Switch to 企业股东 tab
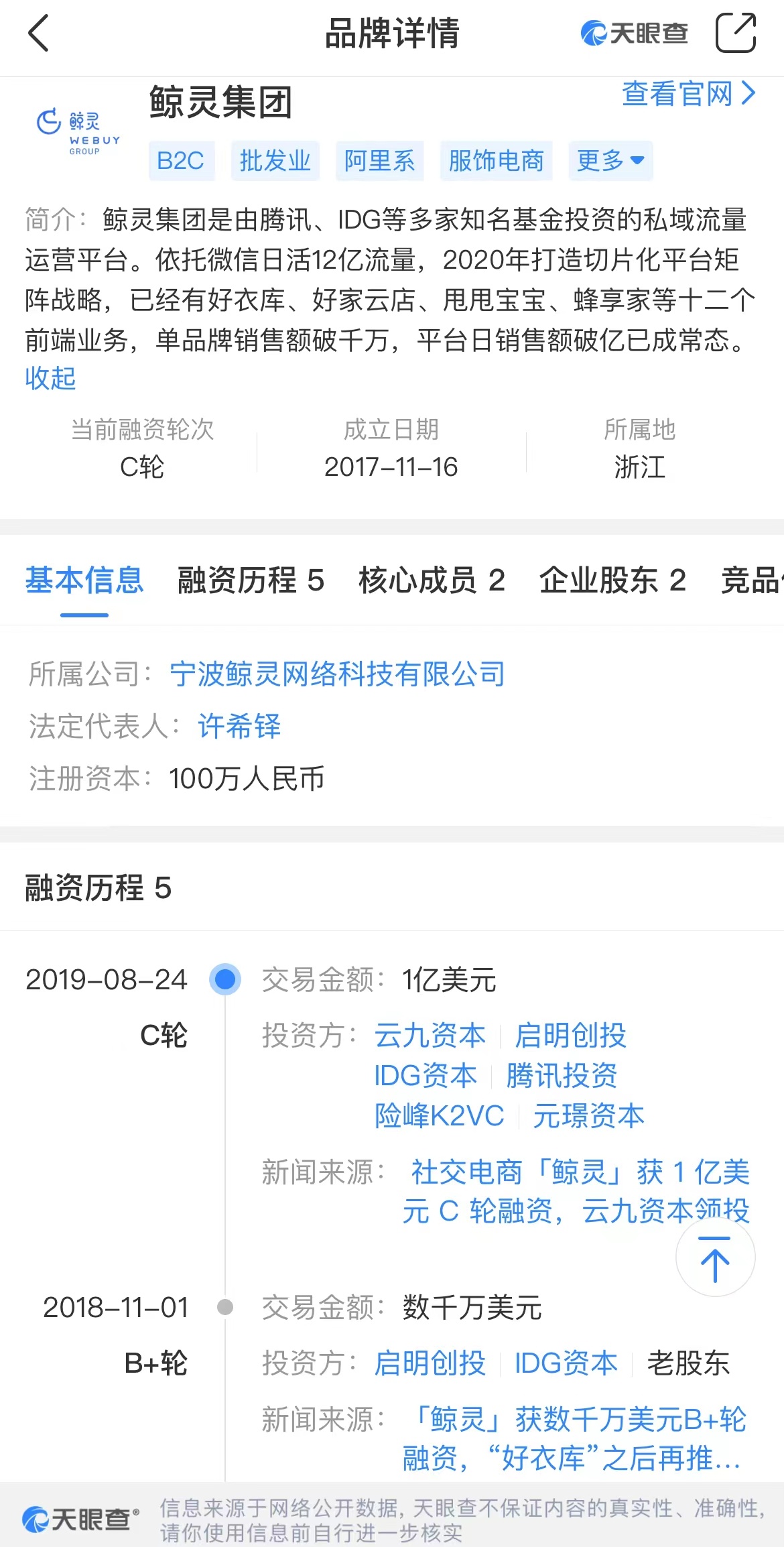 (x=612, y=580)
